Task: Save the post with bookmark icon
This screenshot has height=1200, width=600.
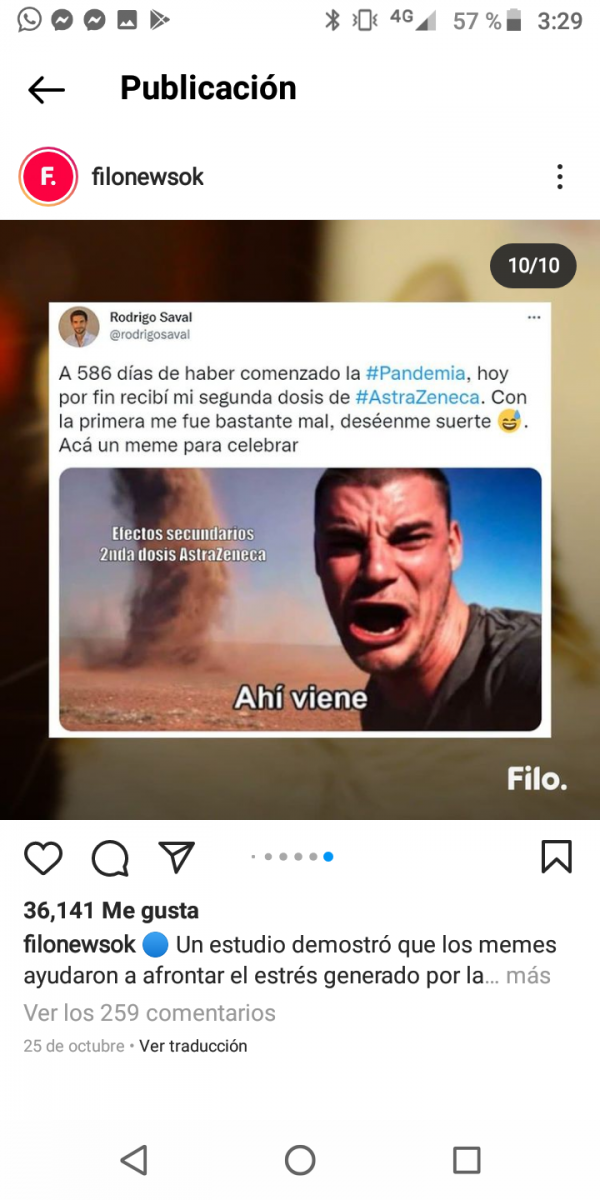Action: pos(556,857)
